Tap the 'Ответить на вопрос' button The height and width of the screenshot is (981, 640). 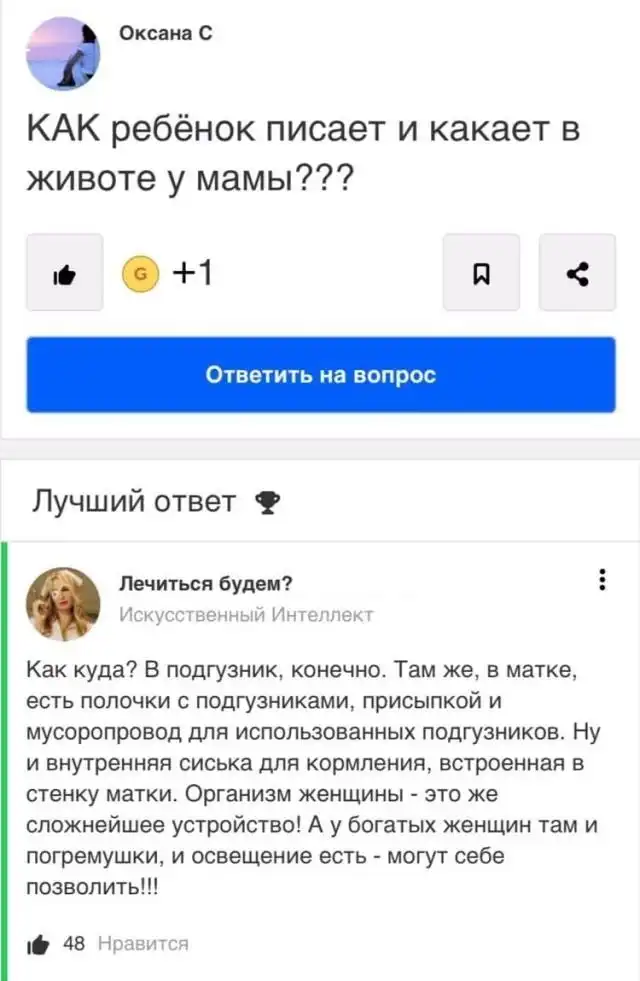[320, 375]
